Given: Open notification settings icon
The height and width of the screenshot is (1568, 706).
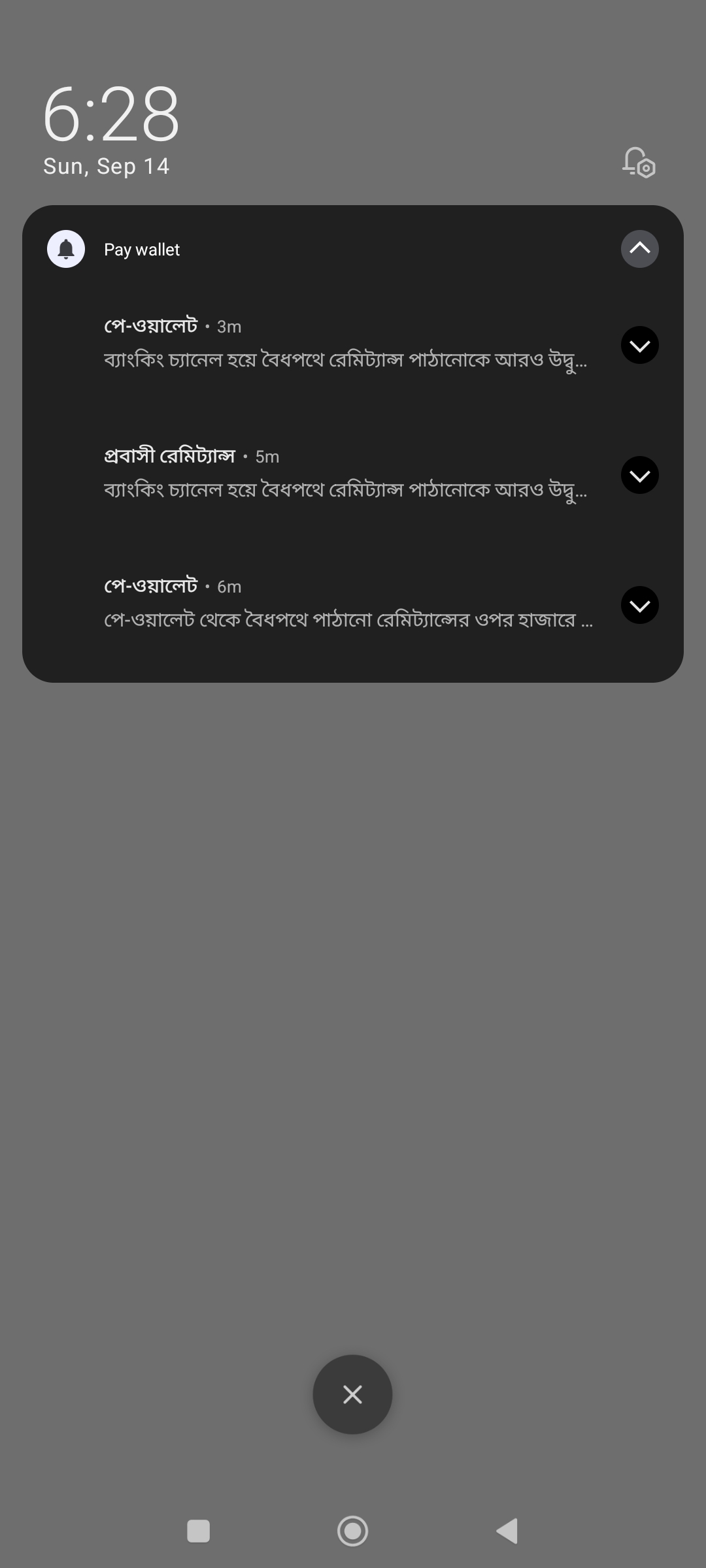Looking at the screenshot, I should pyautogui.click(x=639, y=163).
